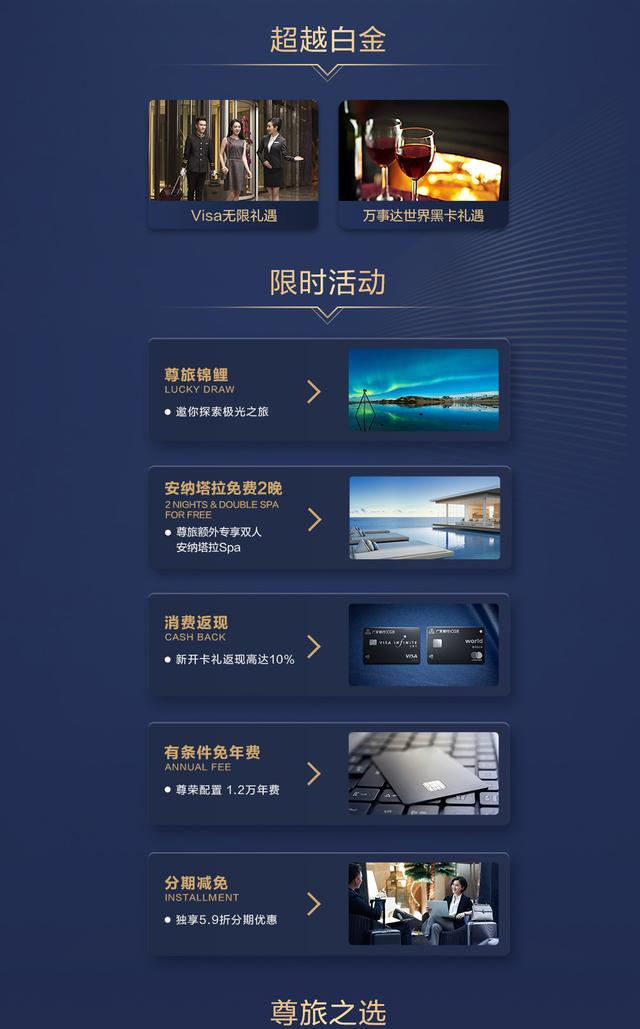Open the 尊旅锦鲤 lucky draw activity
Image resolution: width=640 pixels, height=1029 pixels.
coord(329,390)
